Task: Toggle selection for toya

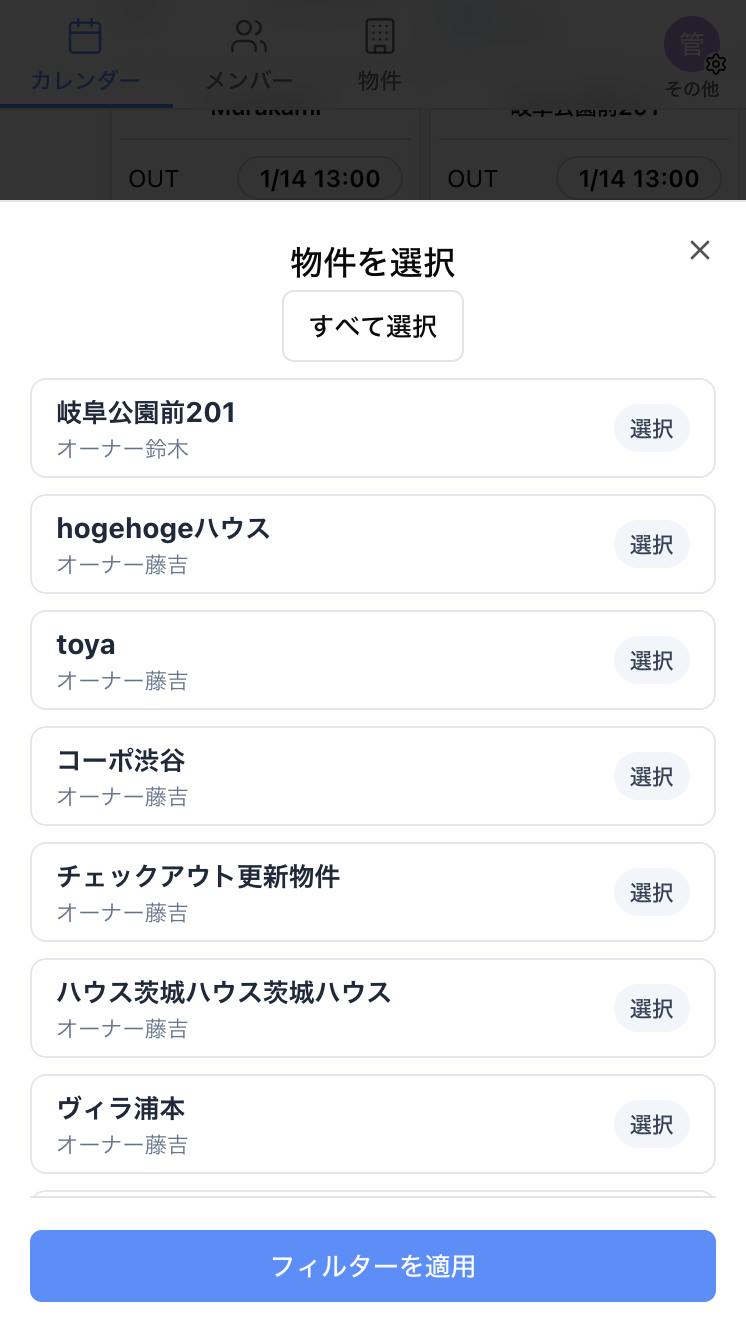Action: click(651, 660)
